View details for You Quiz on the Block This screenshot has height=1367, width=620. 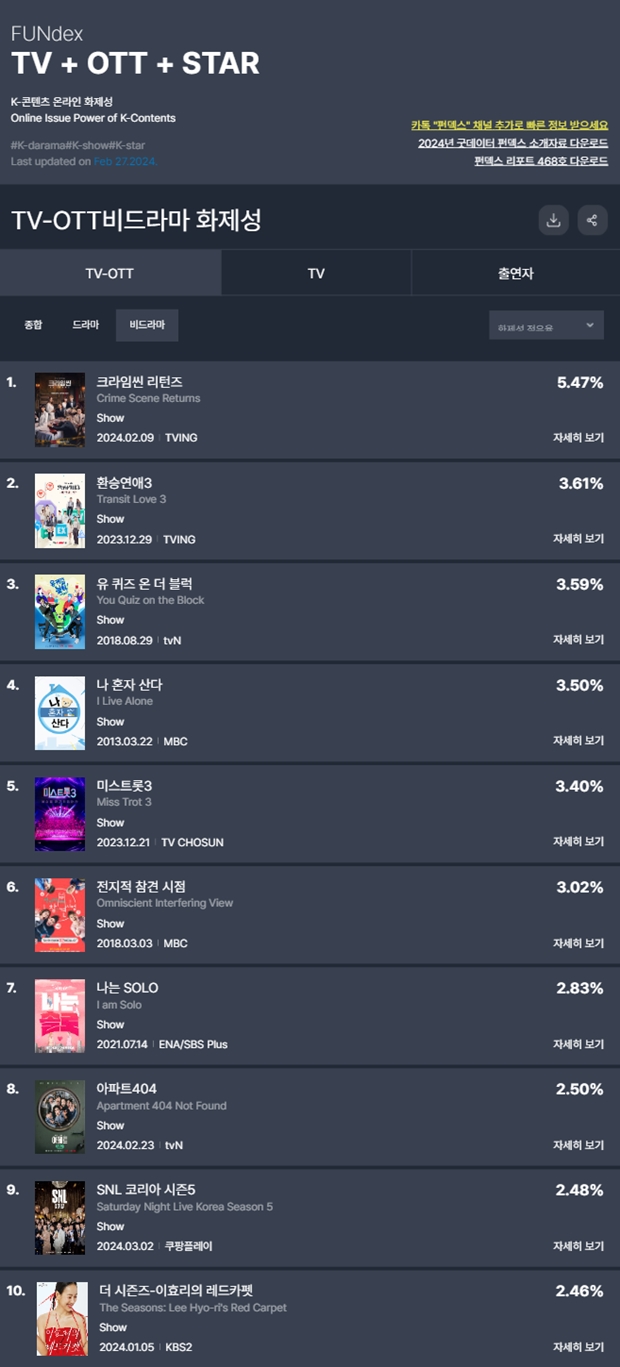click(x=578, y=640)
